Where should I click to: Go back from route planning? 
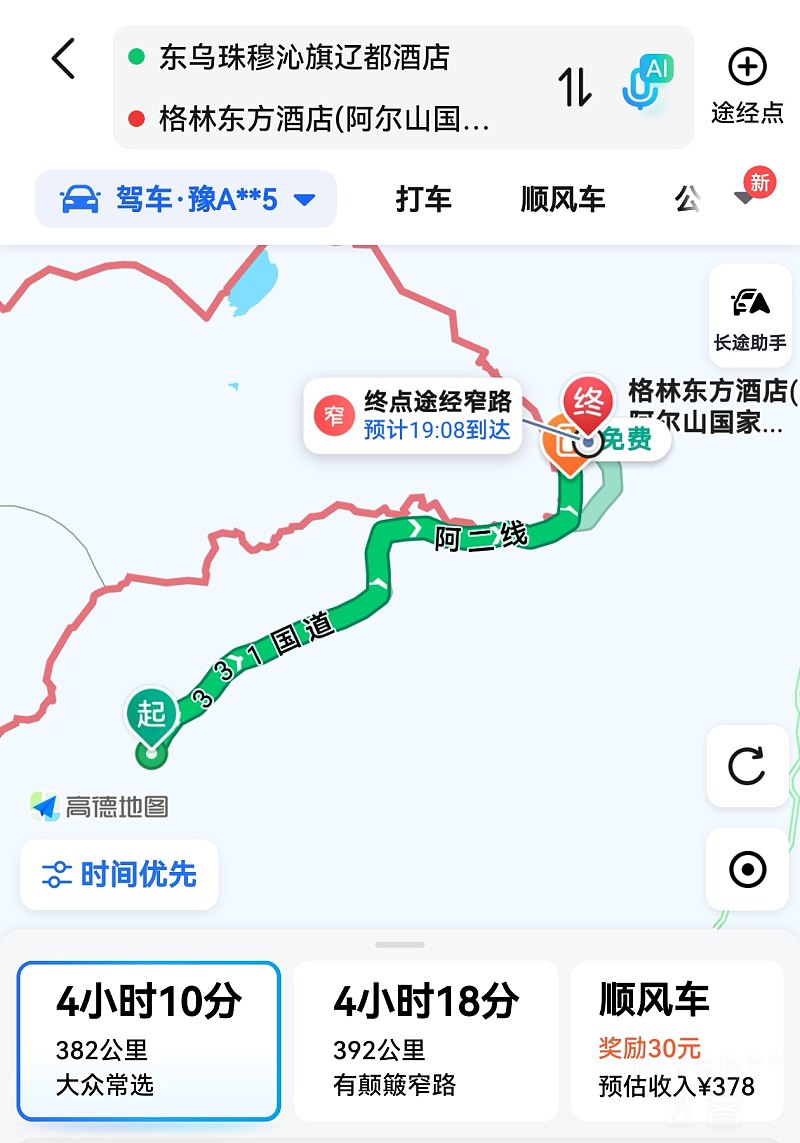click(63, 59)
